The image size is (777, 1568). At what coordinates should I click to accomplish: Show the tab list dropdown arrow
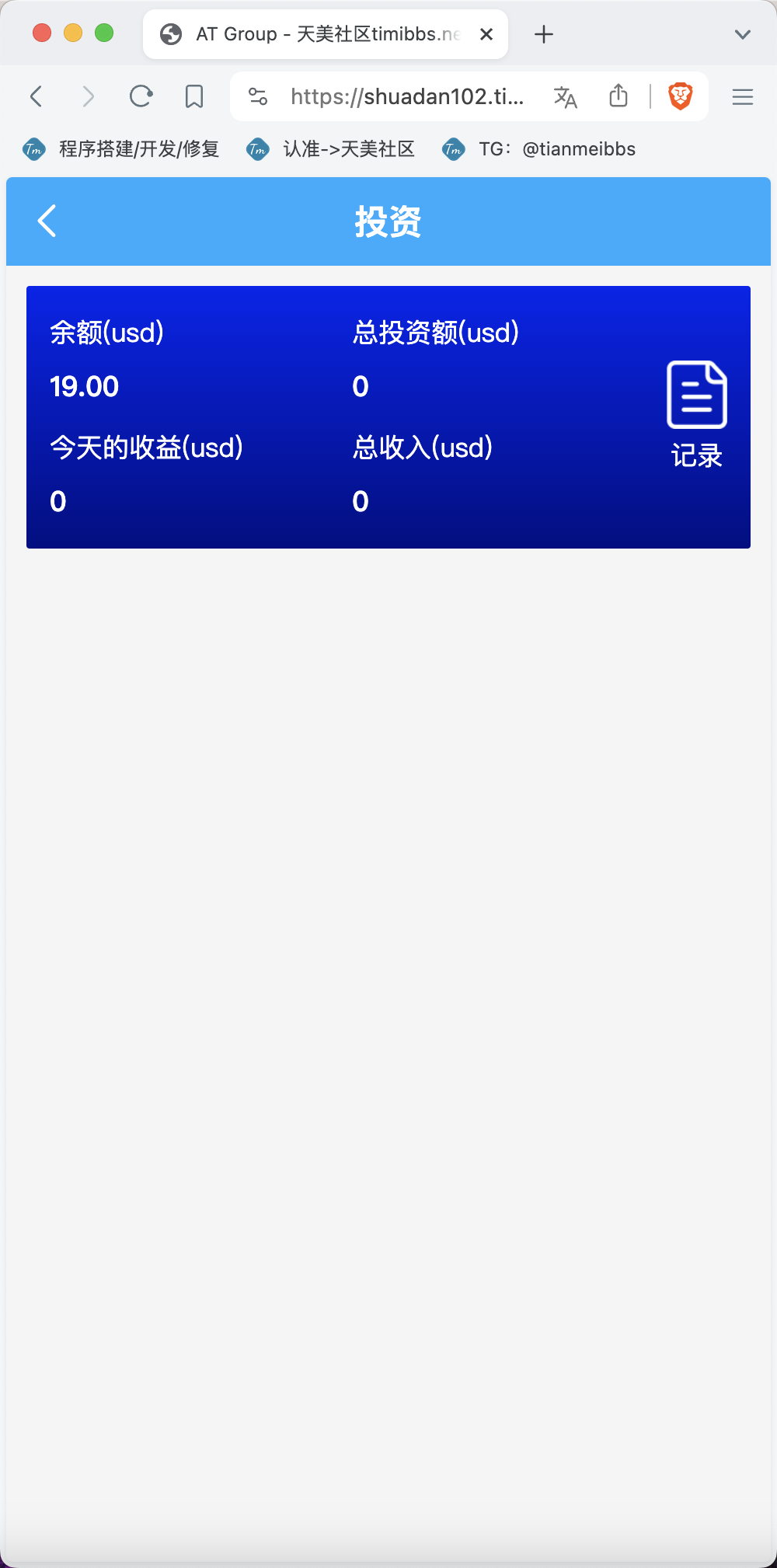[x=743, y=34]
